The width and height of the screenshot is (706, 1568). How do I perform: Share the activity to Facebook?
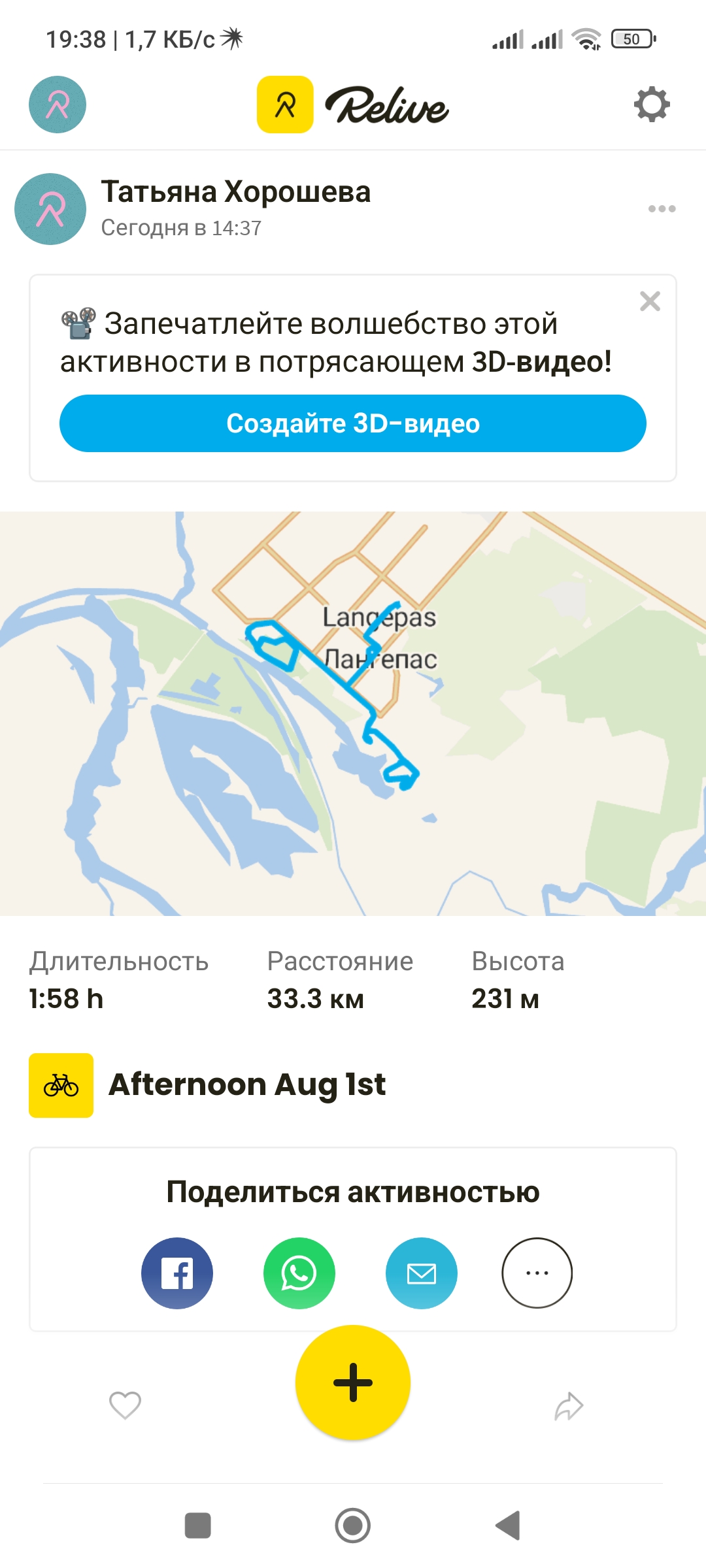[177, 1273]
